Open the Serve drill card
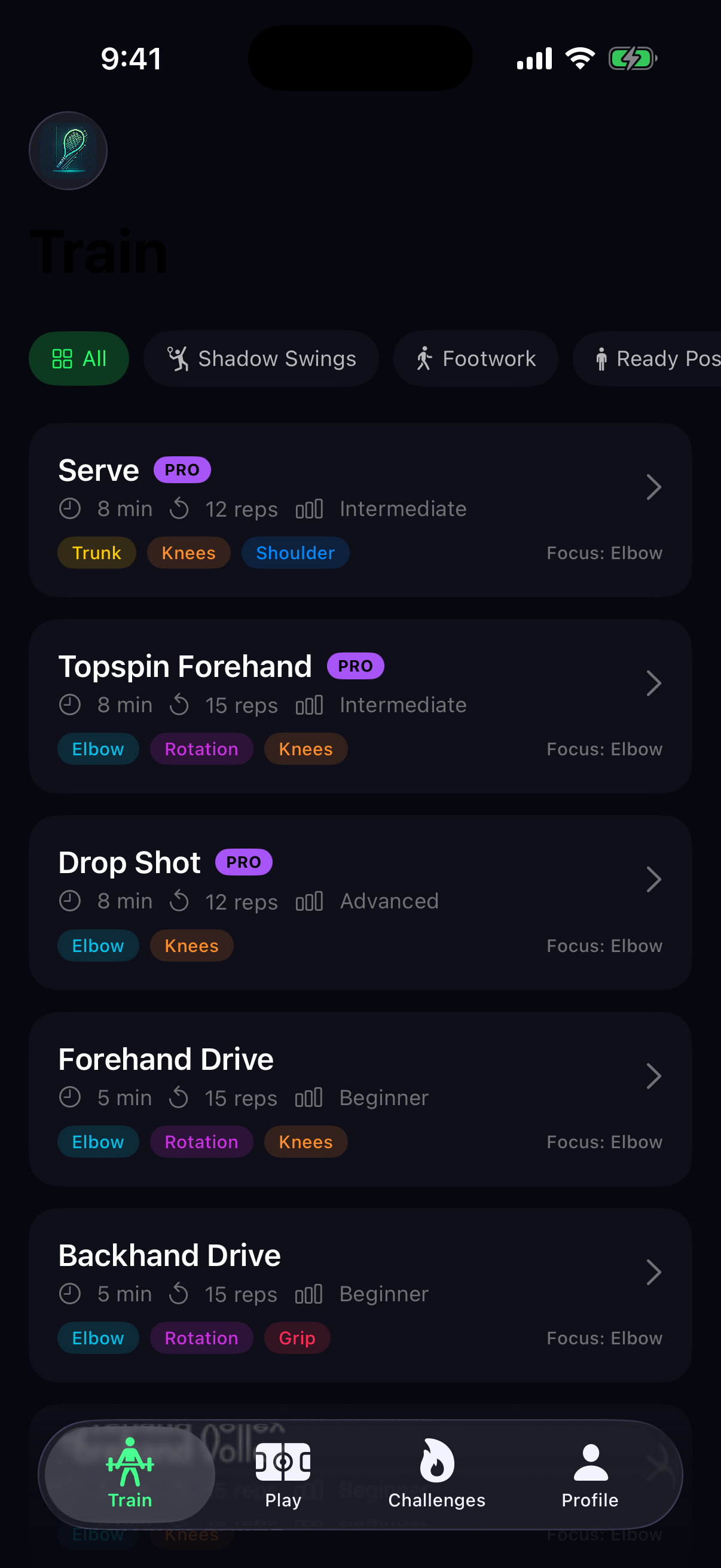The height and width of the screenshot is (1568, 721). pyautogui.click(x=360, y=510)
